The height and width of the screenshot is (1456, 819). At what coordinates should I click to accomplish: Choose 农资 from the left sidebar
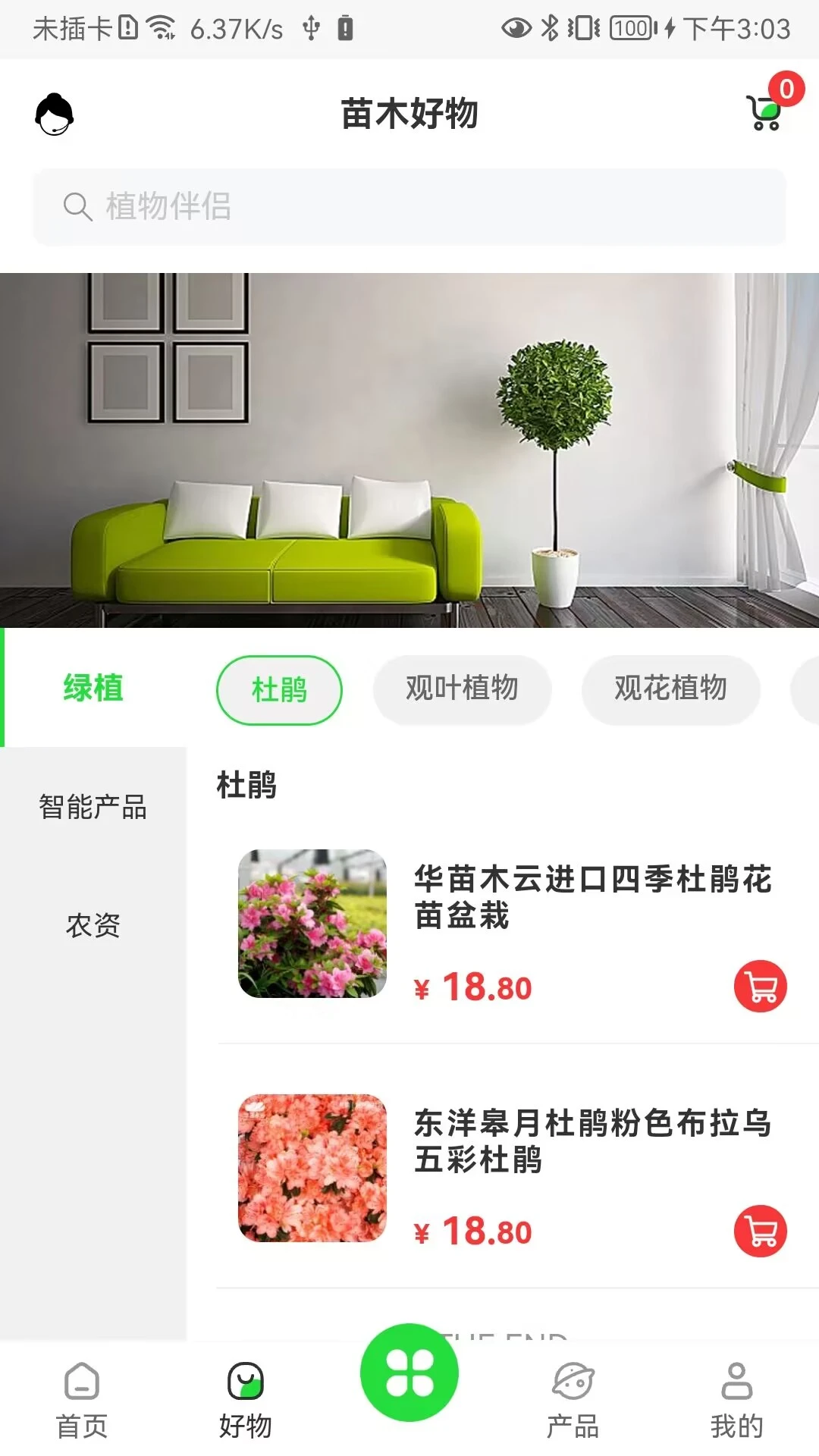click(x=93, y=926)
